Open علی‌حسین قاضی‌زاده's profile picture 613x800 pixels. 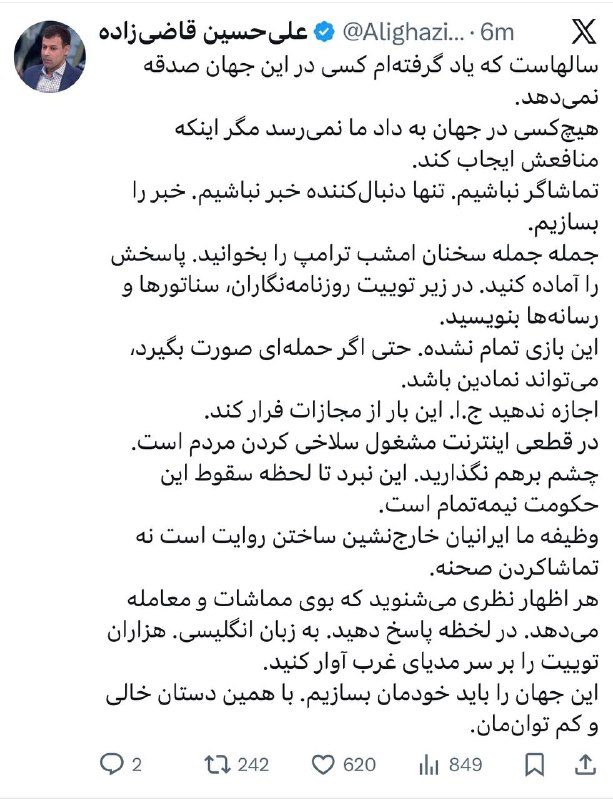click(50, 57)
